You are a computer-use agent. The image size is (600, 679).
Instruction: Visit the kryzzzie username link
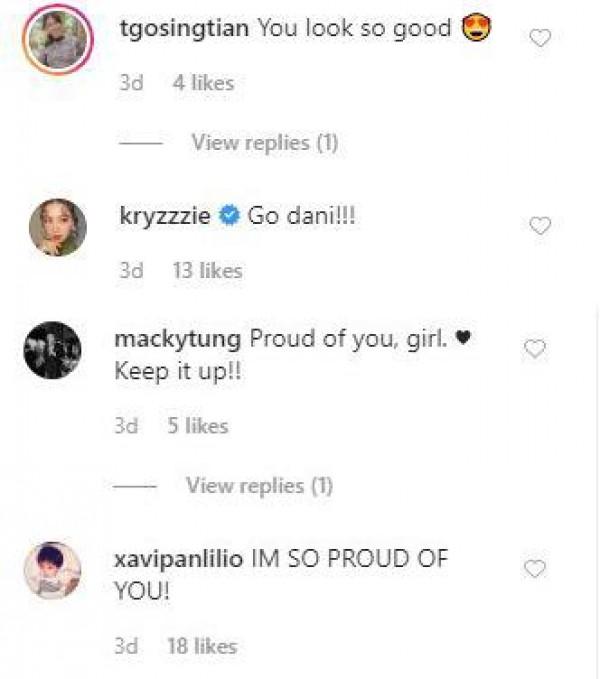(x=164, y=217)
